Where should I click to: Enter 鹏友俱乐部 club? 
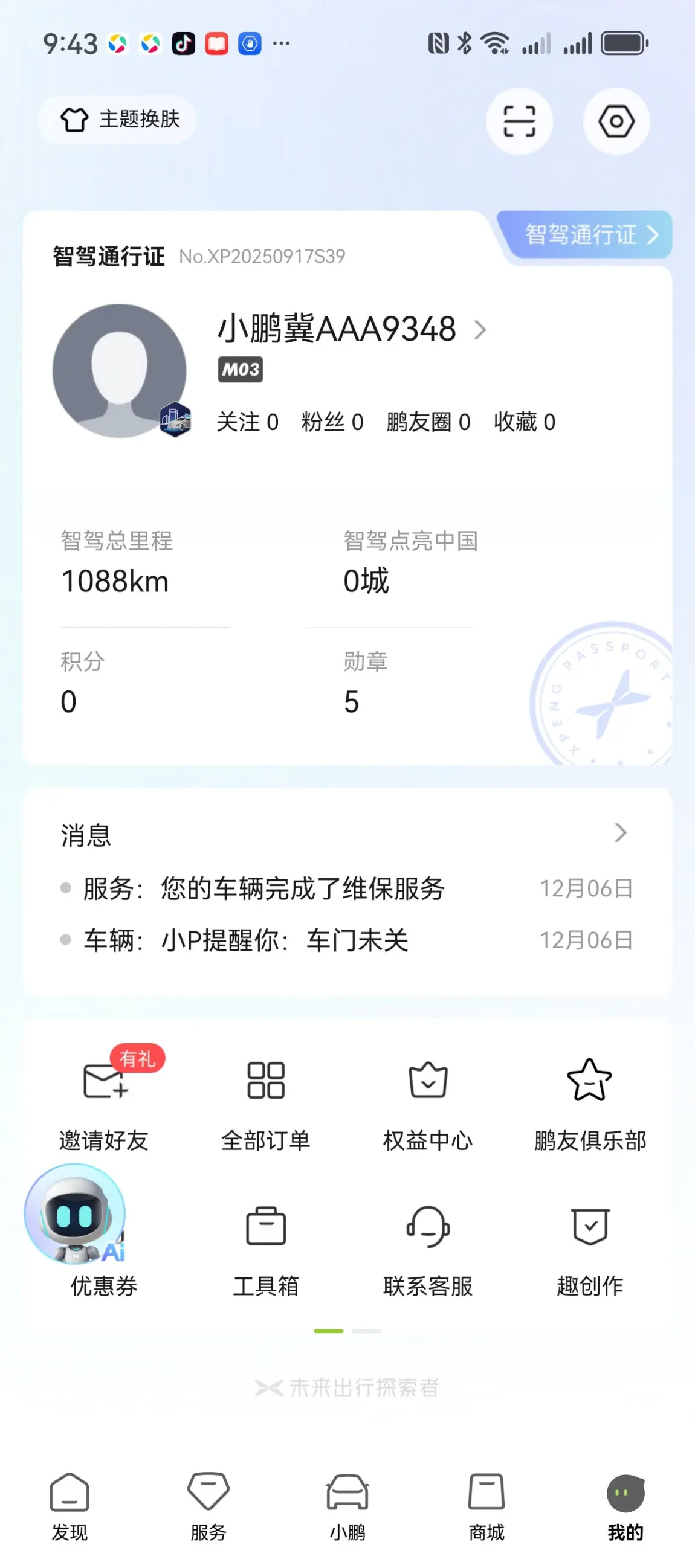(x=590, y=1102)
